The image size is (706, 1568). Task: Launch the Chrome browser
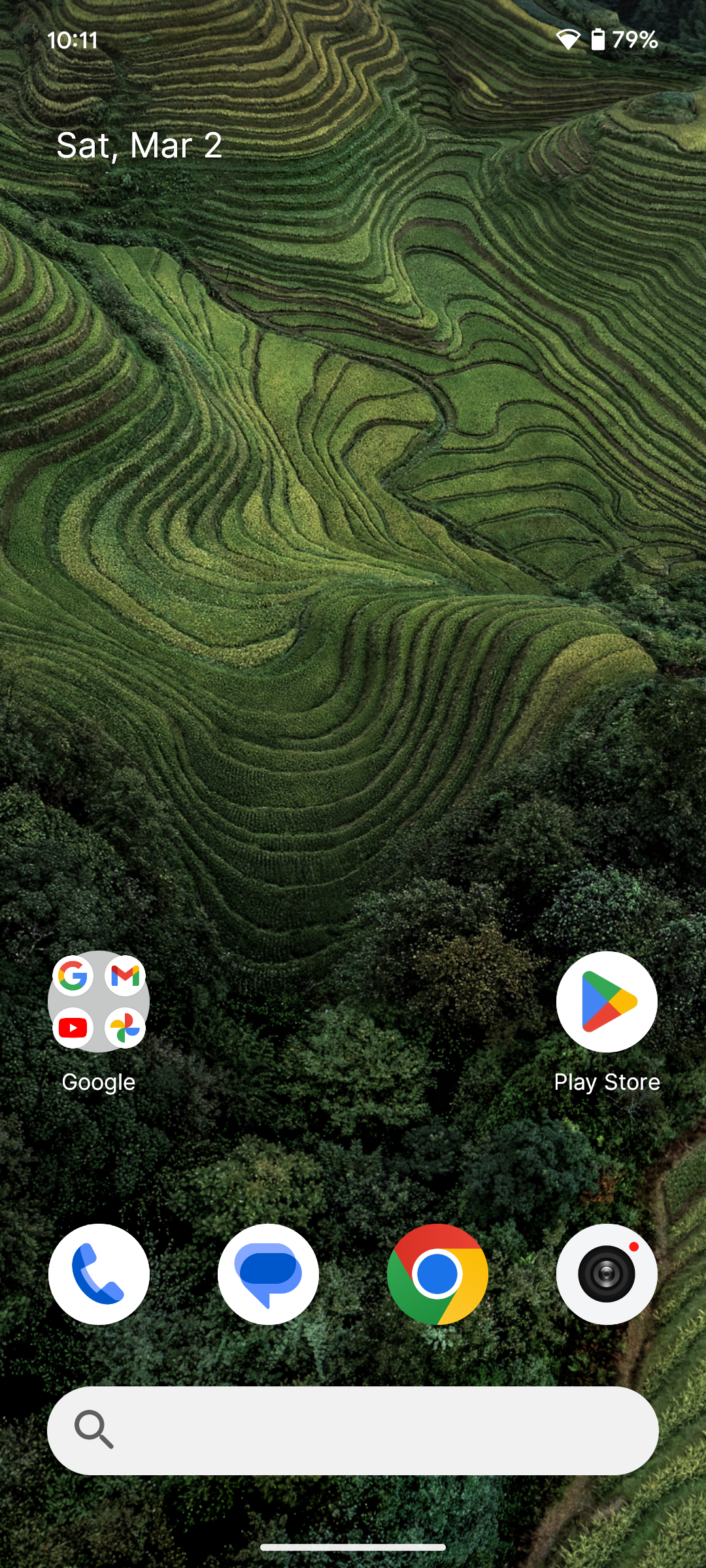pyautogui.click(x=437, y=1274)
